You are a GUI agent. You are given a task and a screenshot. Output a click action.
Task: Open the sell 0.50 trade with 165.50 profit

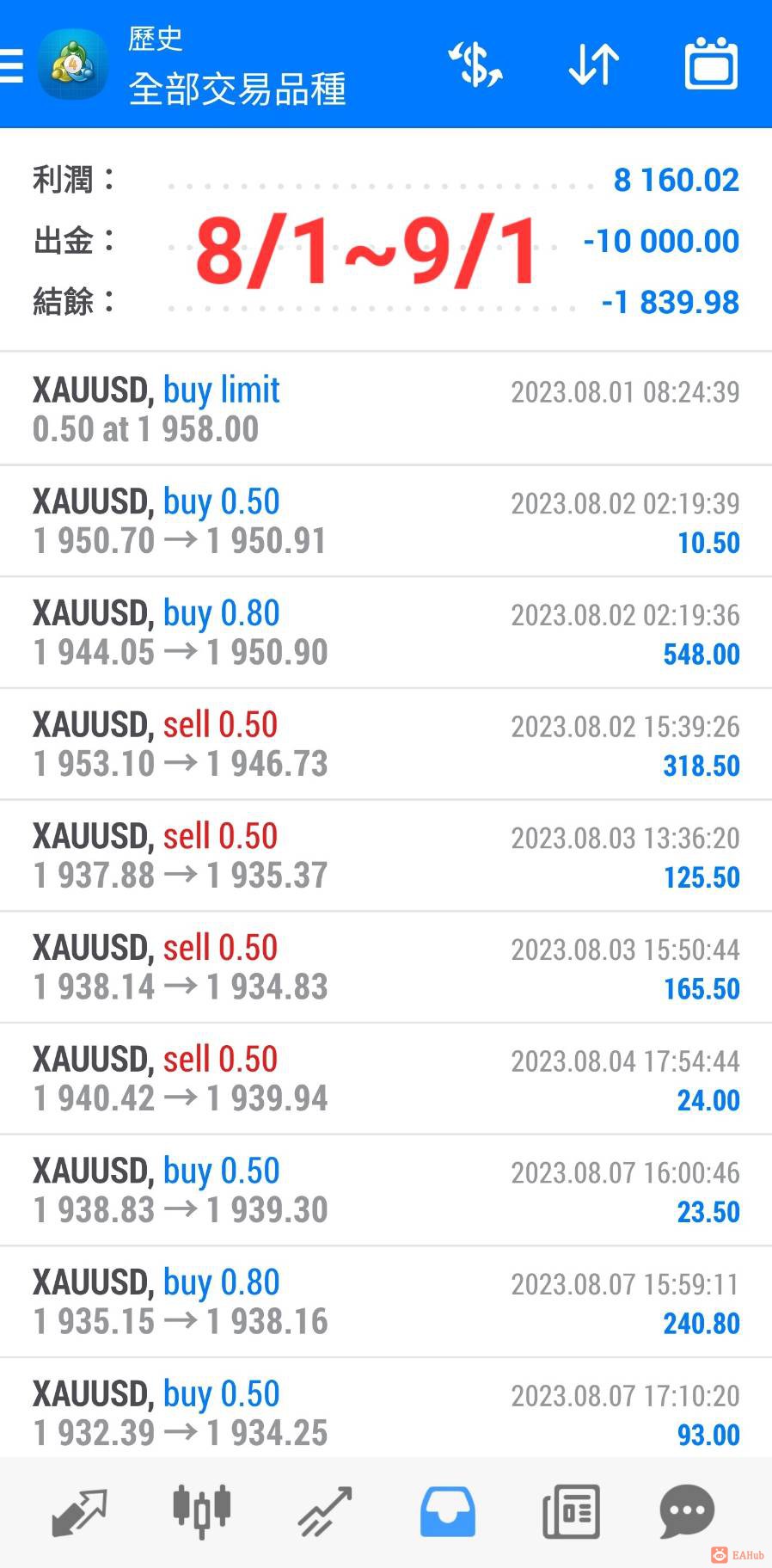386,967
